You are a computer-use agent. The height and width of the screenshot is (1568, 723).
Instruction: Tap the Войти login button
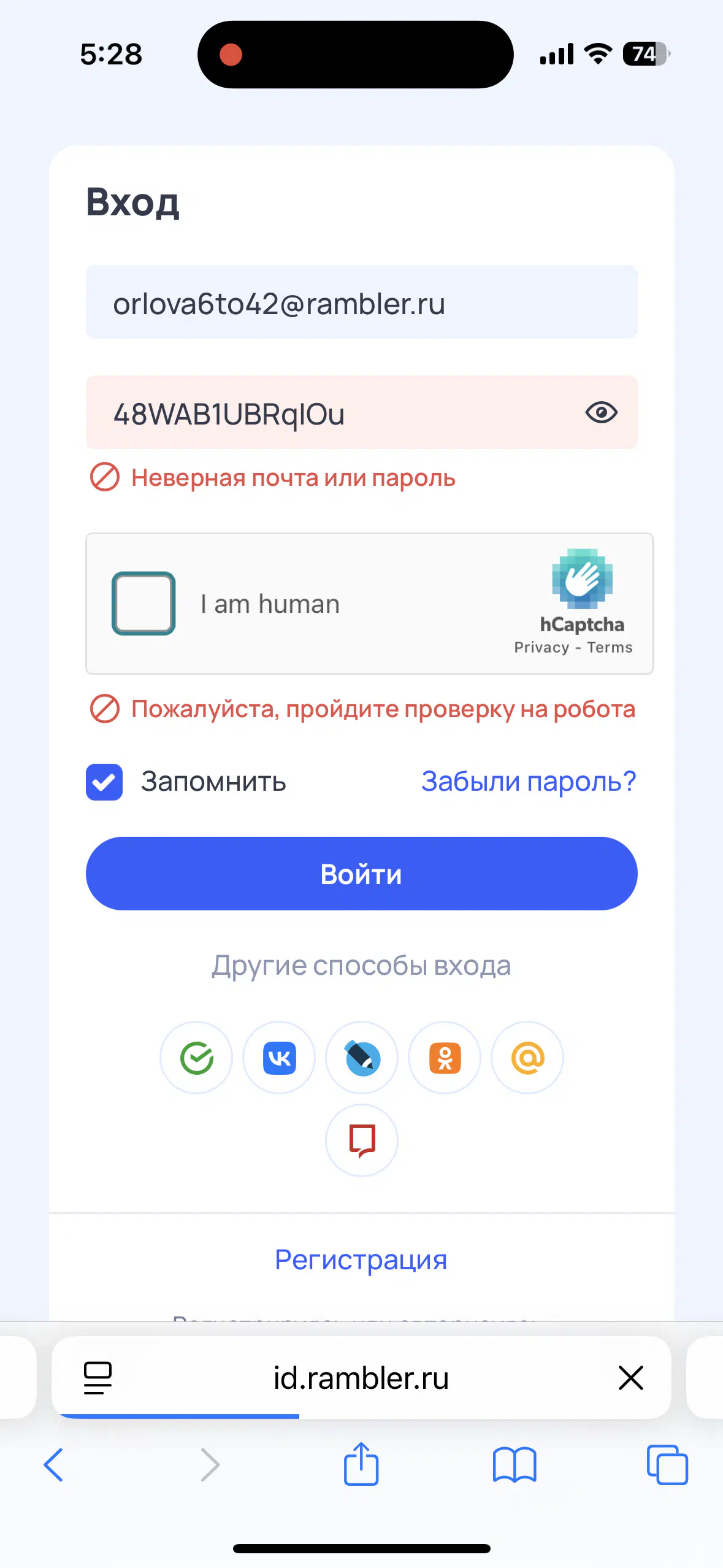361,874
